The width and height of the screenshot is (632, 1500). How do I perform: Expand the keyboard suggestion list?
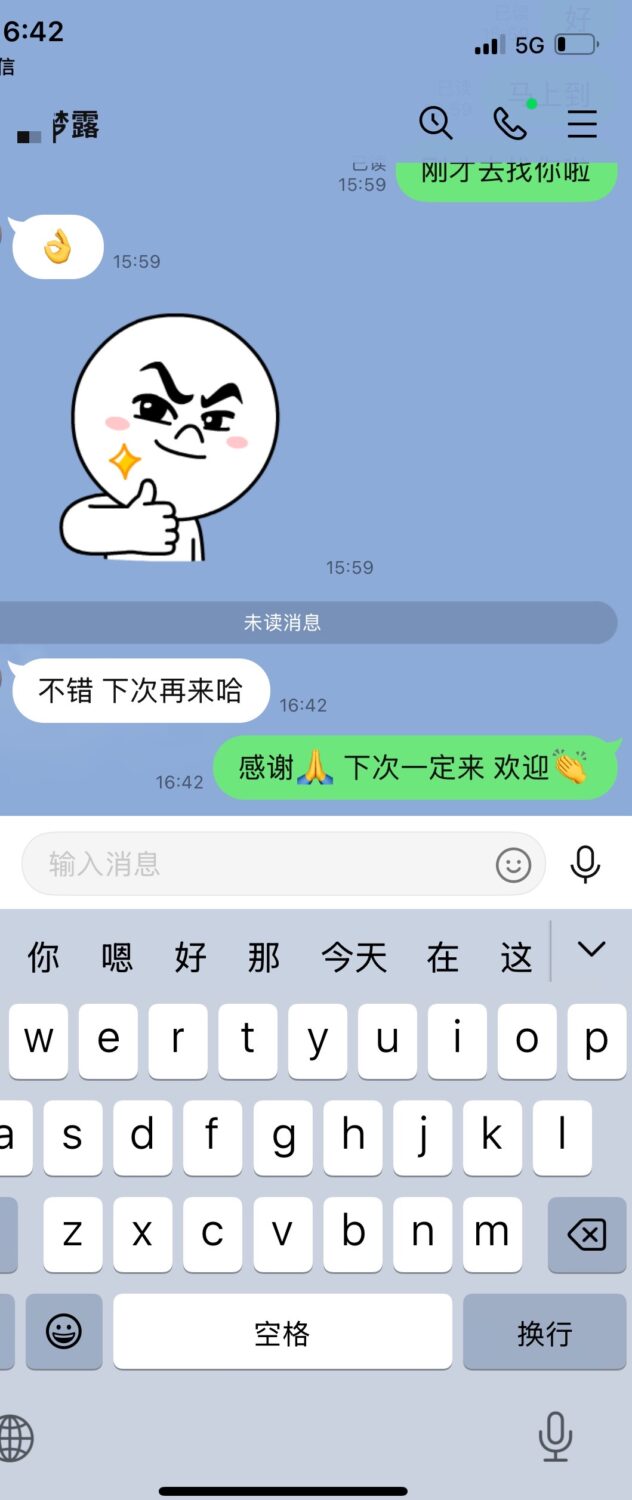pos(591,950)
